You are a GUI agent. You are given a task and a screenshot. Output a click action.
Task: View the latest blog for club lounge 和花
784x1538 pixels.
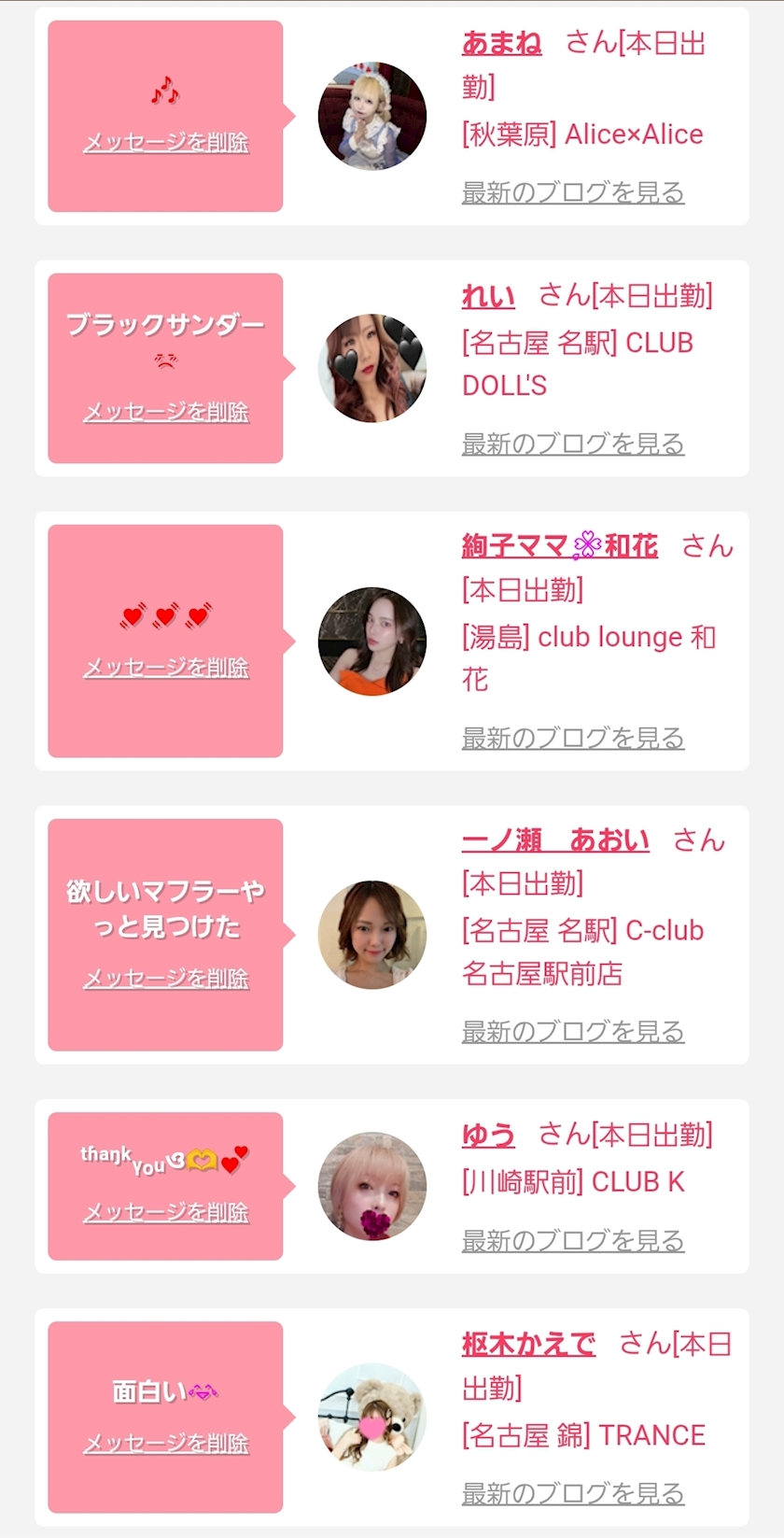click(x=573, y=738)
